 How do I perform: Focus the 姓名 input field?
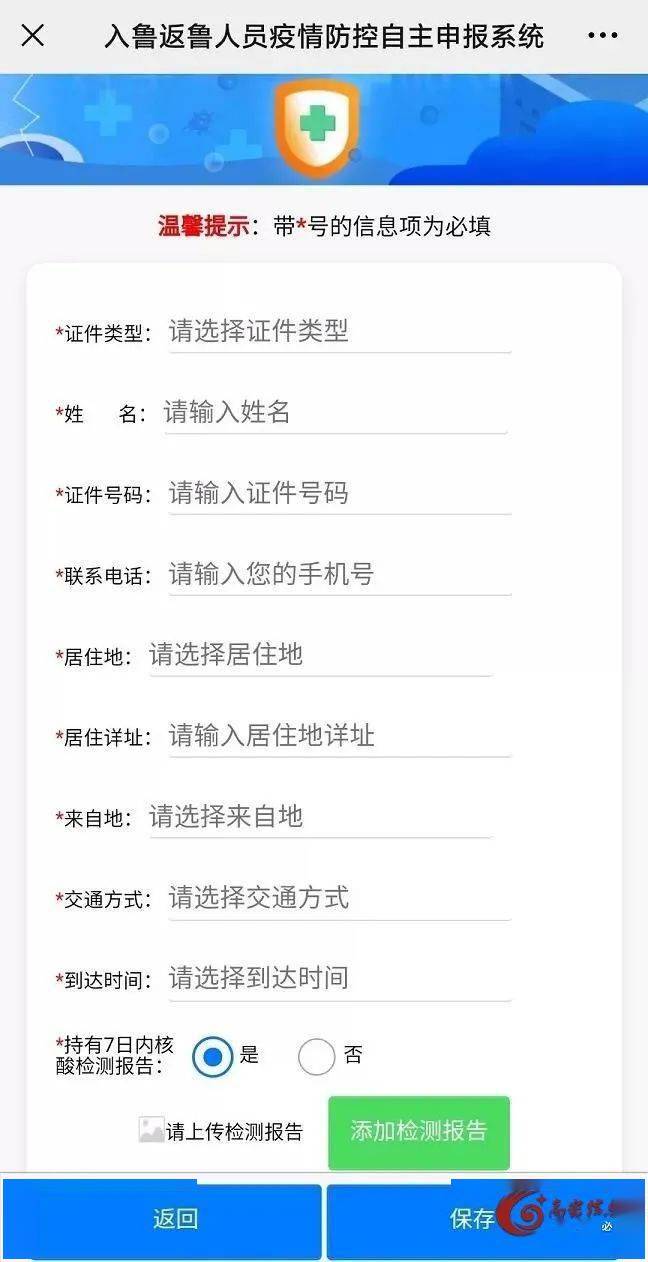335,412
